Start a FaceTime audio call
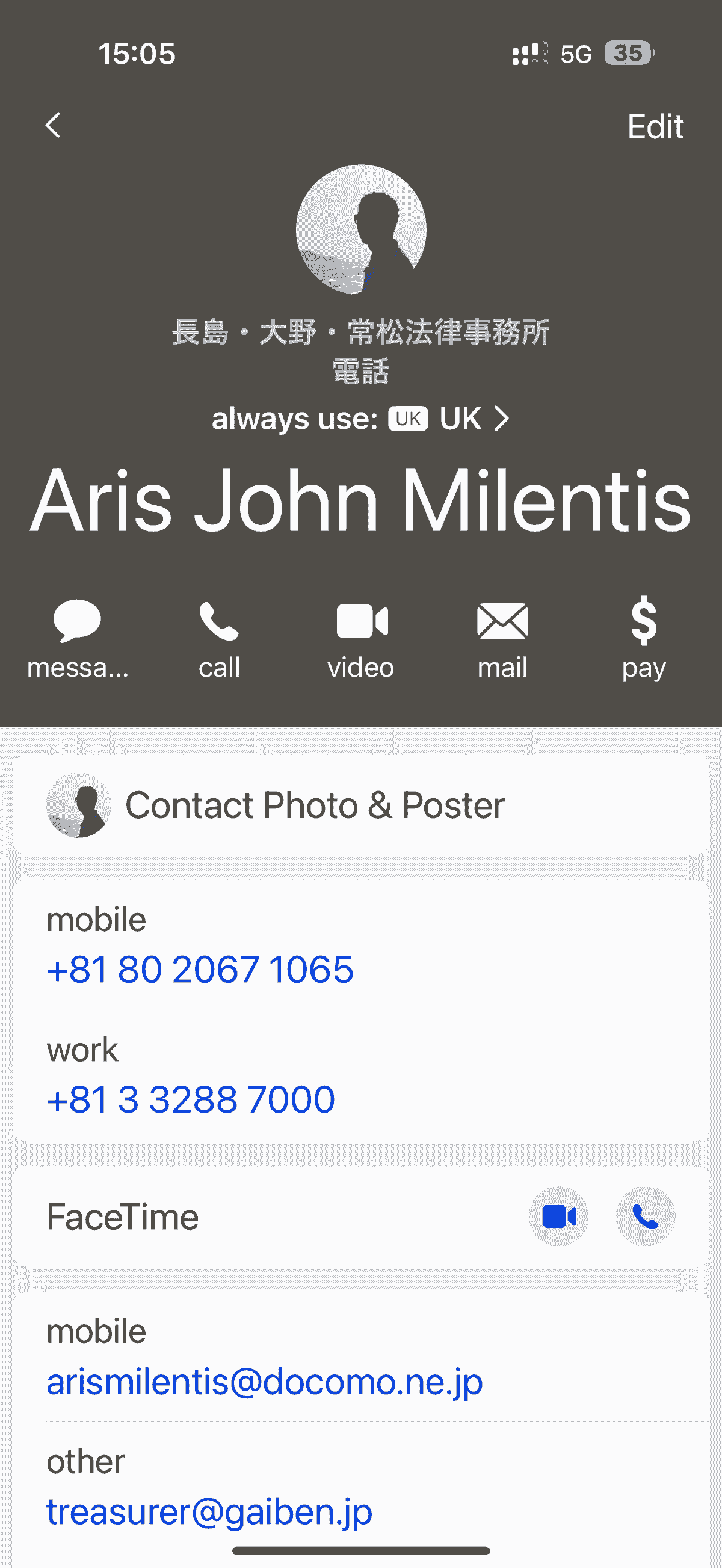 point(646,1216)
